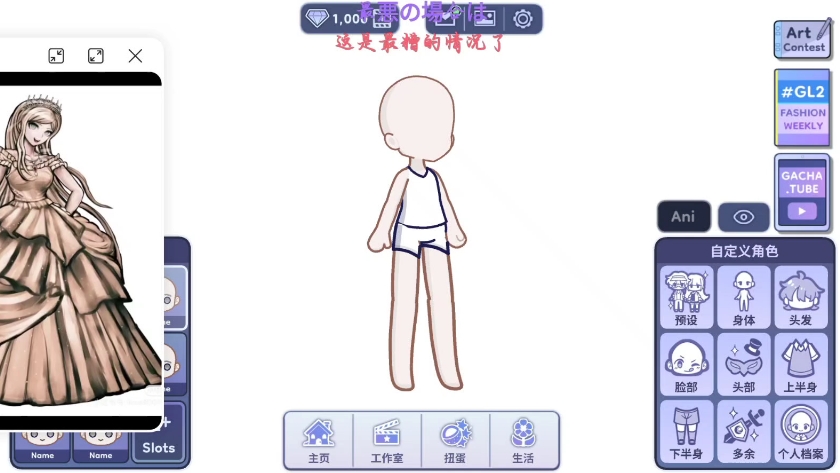Open the settings gear
The image size is (840, 473).
pos(522,18)
